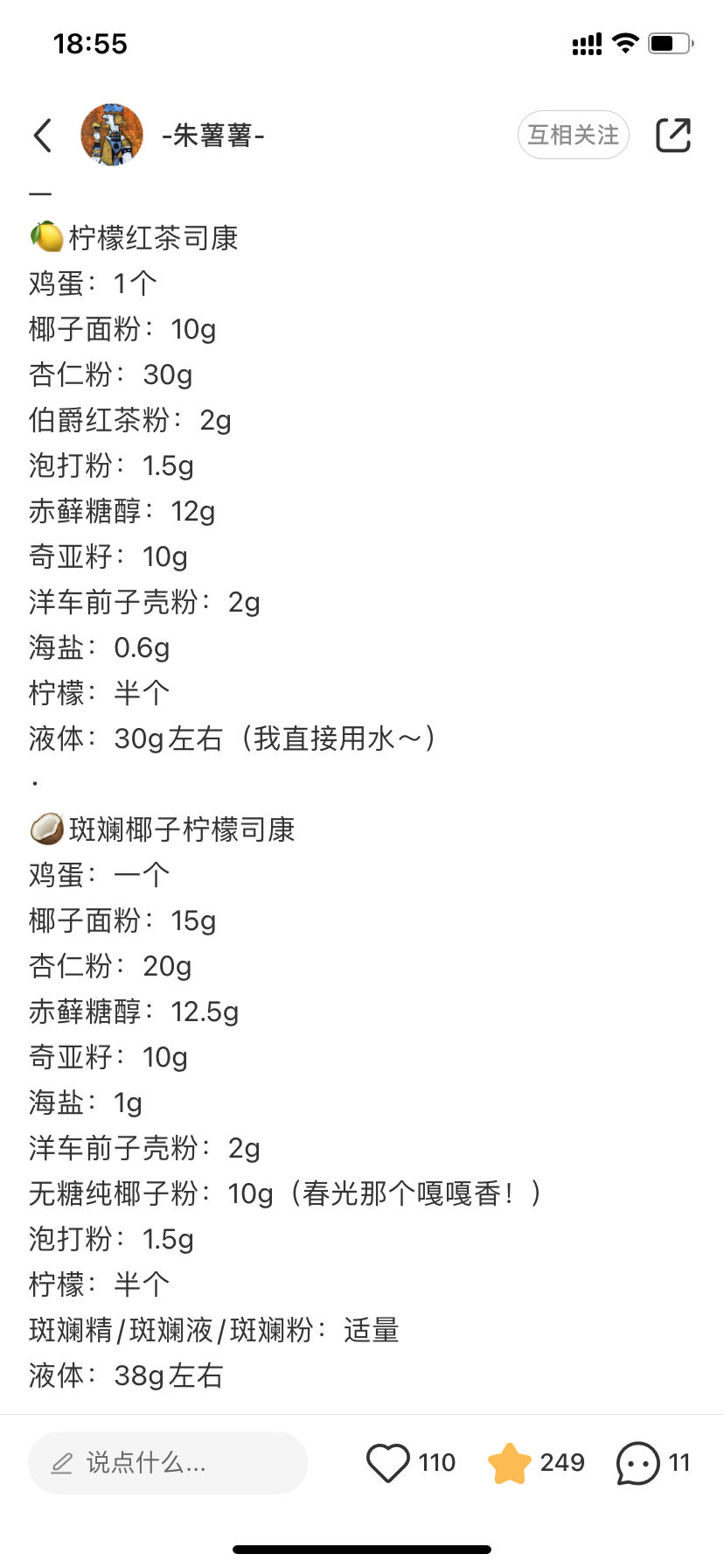The width and height of the screenshot is (724, 1568).
Task: Toggle the star favorite icon
Action: click(x=510, y=1462)
